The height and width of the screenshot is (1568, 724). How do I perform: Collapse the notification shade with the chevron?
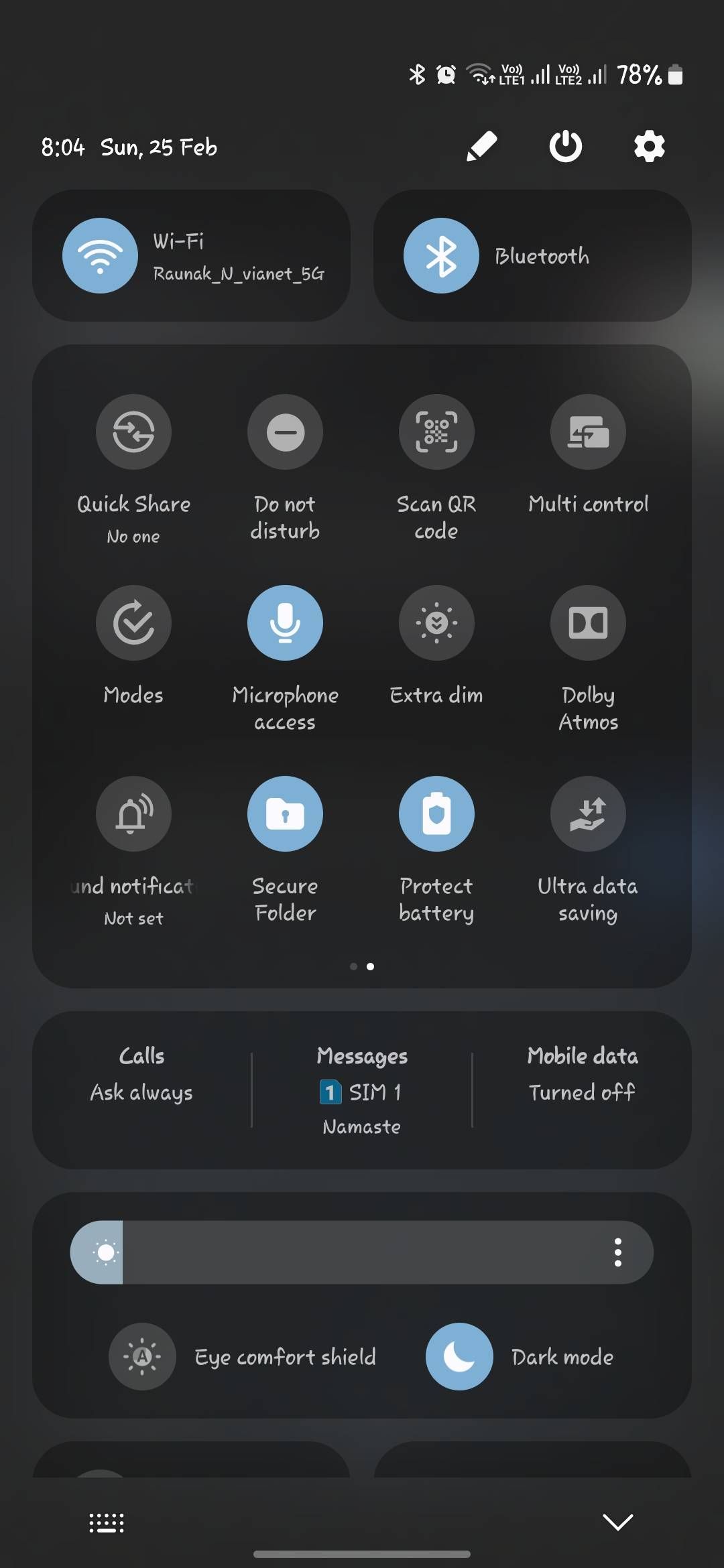point(617,1522)
